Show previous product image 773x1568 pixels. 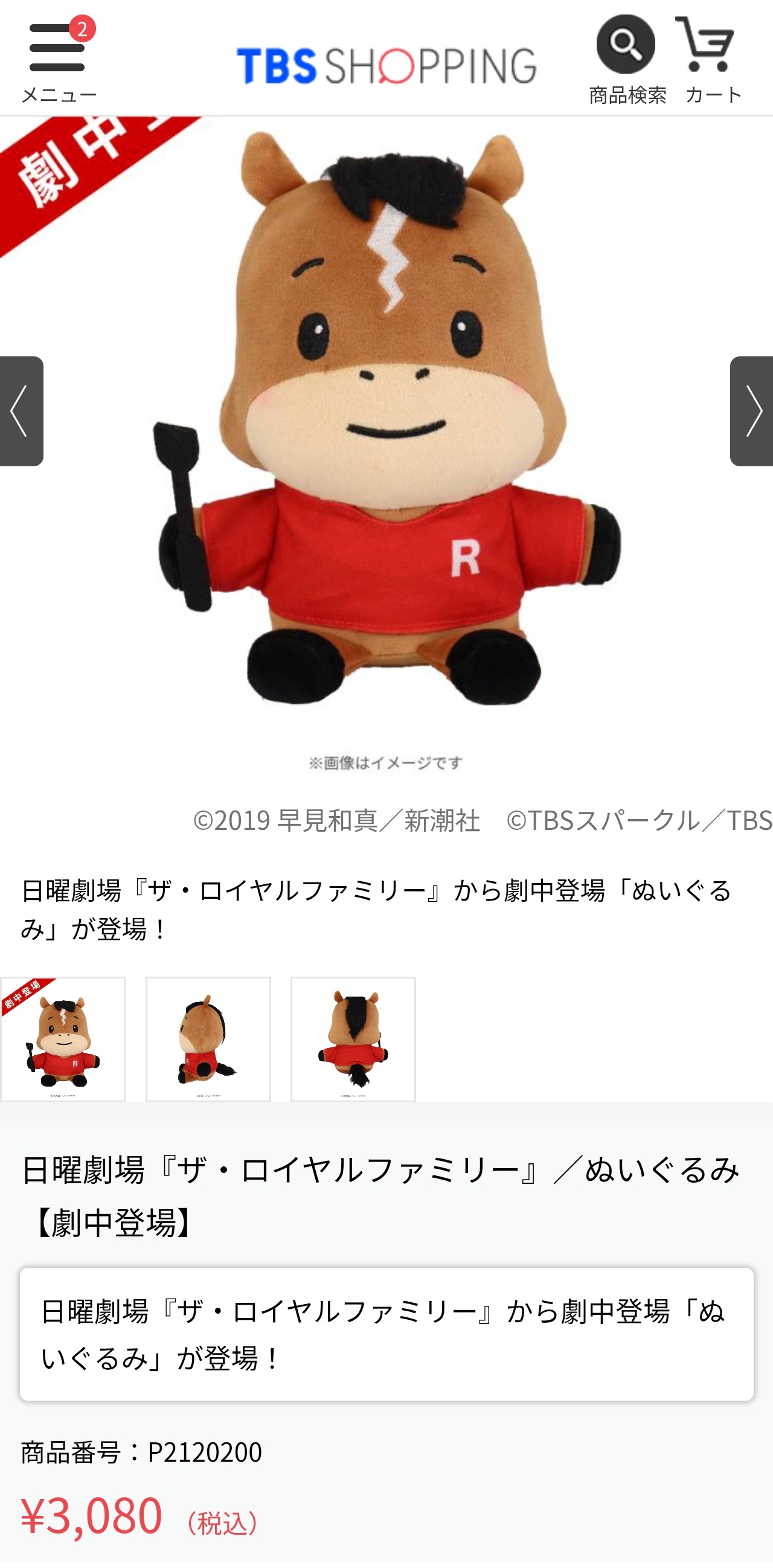click(21, 411)
